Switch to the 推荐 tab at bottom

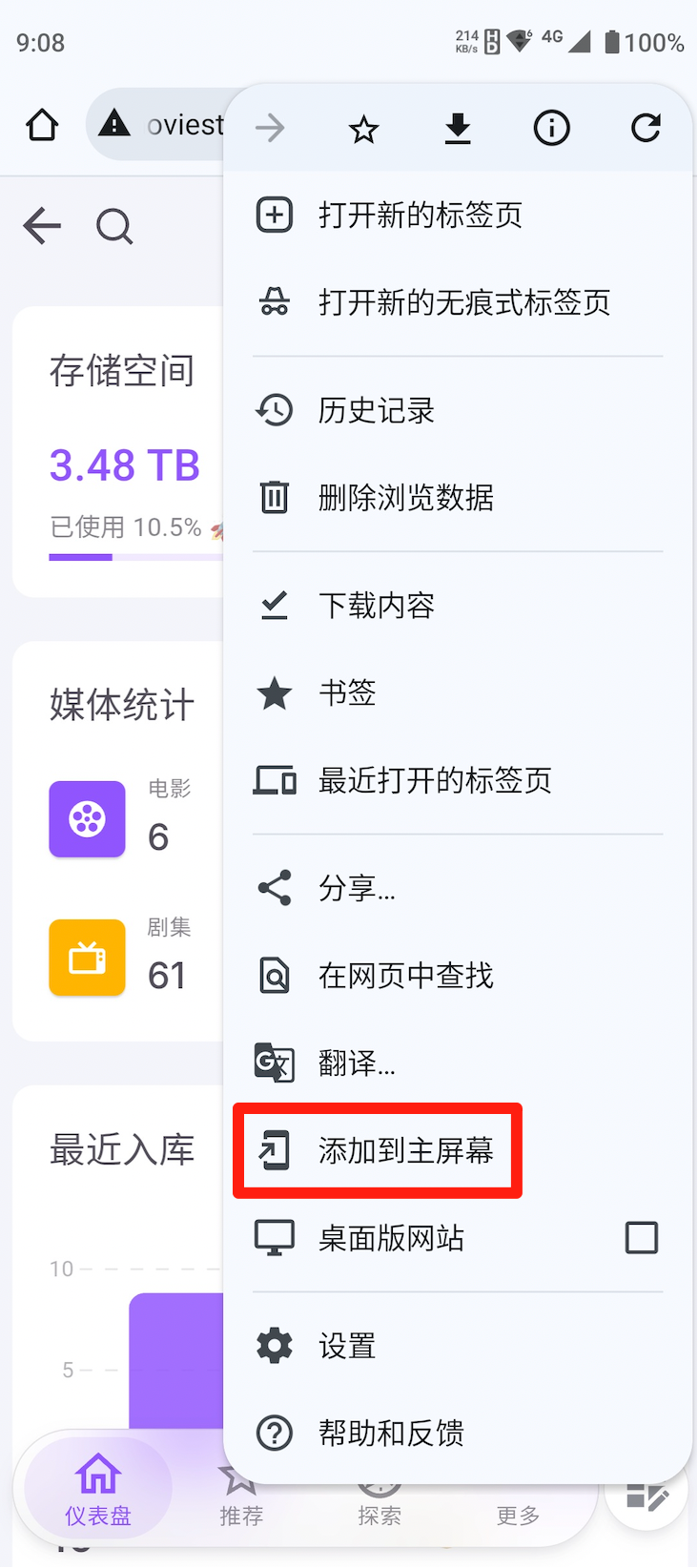coord(240,1516)
